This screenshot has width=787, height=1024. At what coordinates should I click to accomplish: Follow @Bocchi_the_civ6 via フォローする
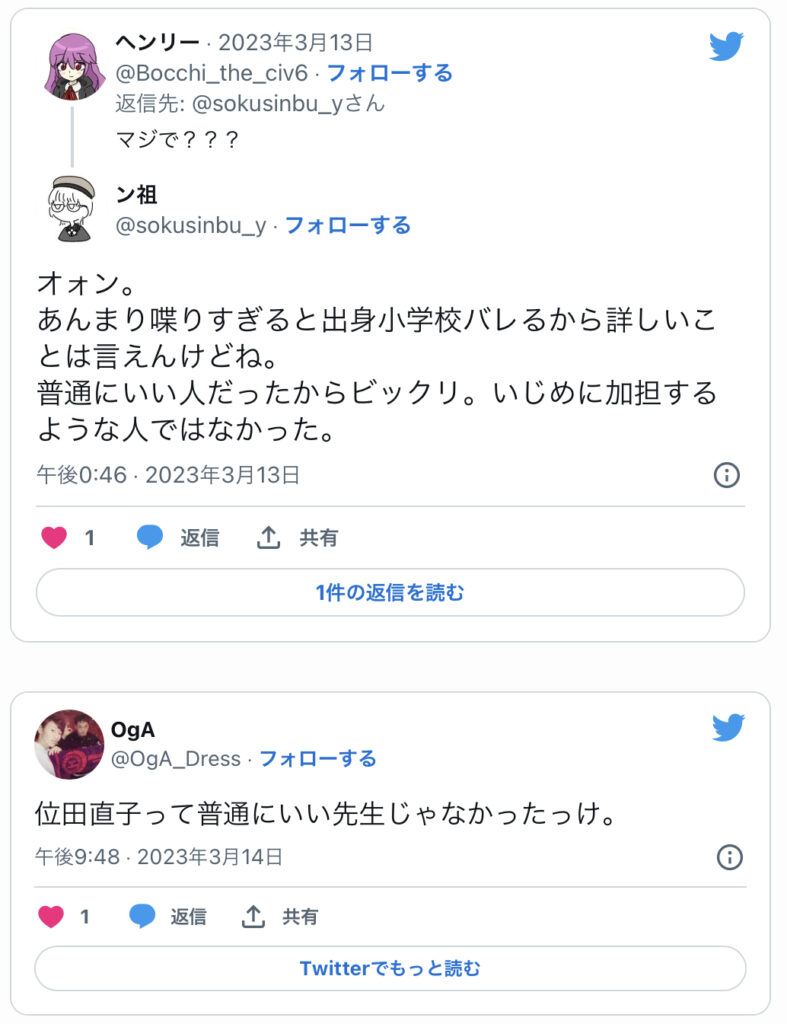pyautogui.click(x=389, y=73)
